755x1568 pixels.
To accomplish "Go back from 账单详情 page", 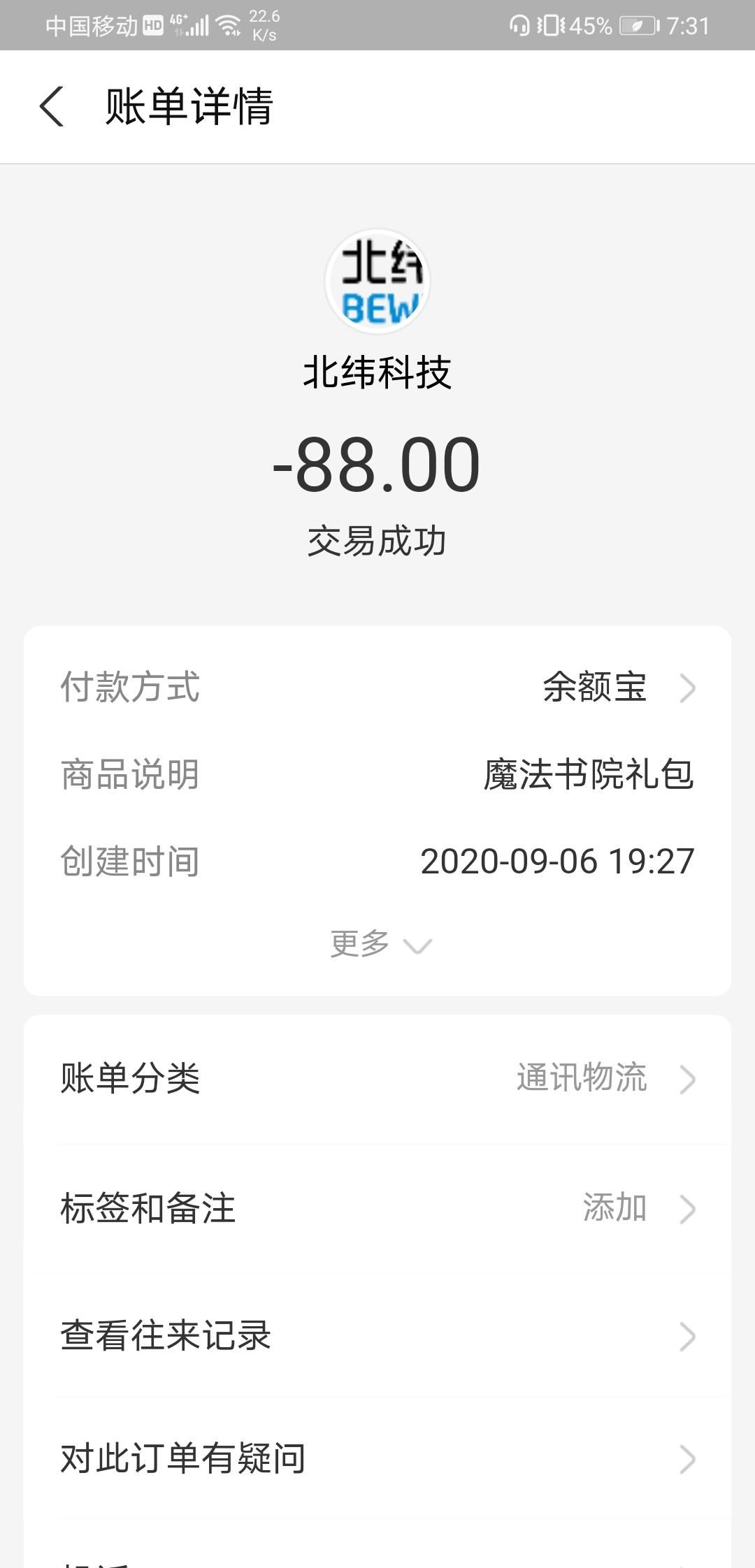I will point(52,107).
